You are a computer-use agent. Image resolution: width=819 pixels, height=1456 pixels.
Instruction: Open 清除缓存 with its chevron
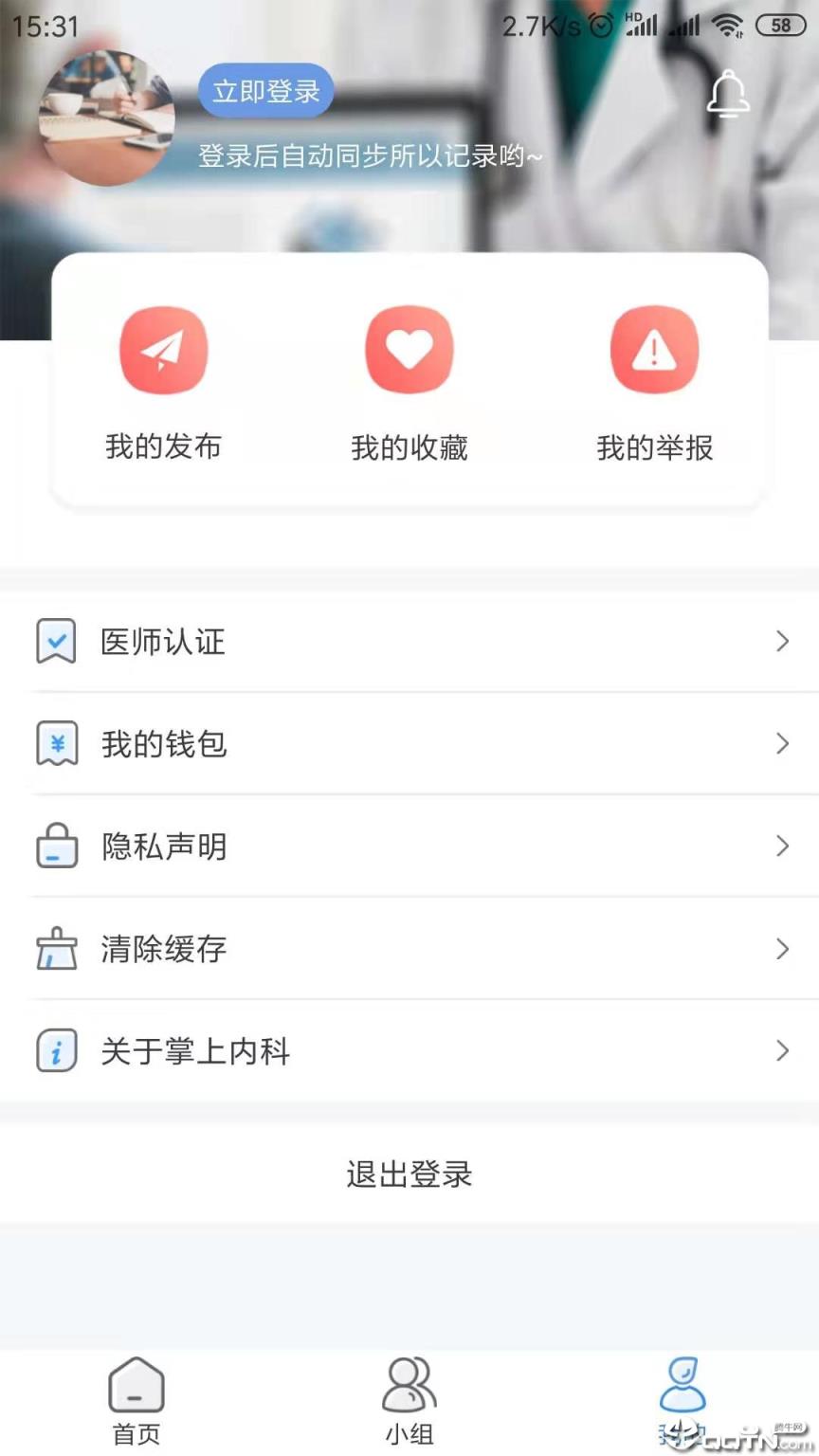pyautogui.click(x=782, y=949)
